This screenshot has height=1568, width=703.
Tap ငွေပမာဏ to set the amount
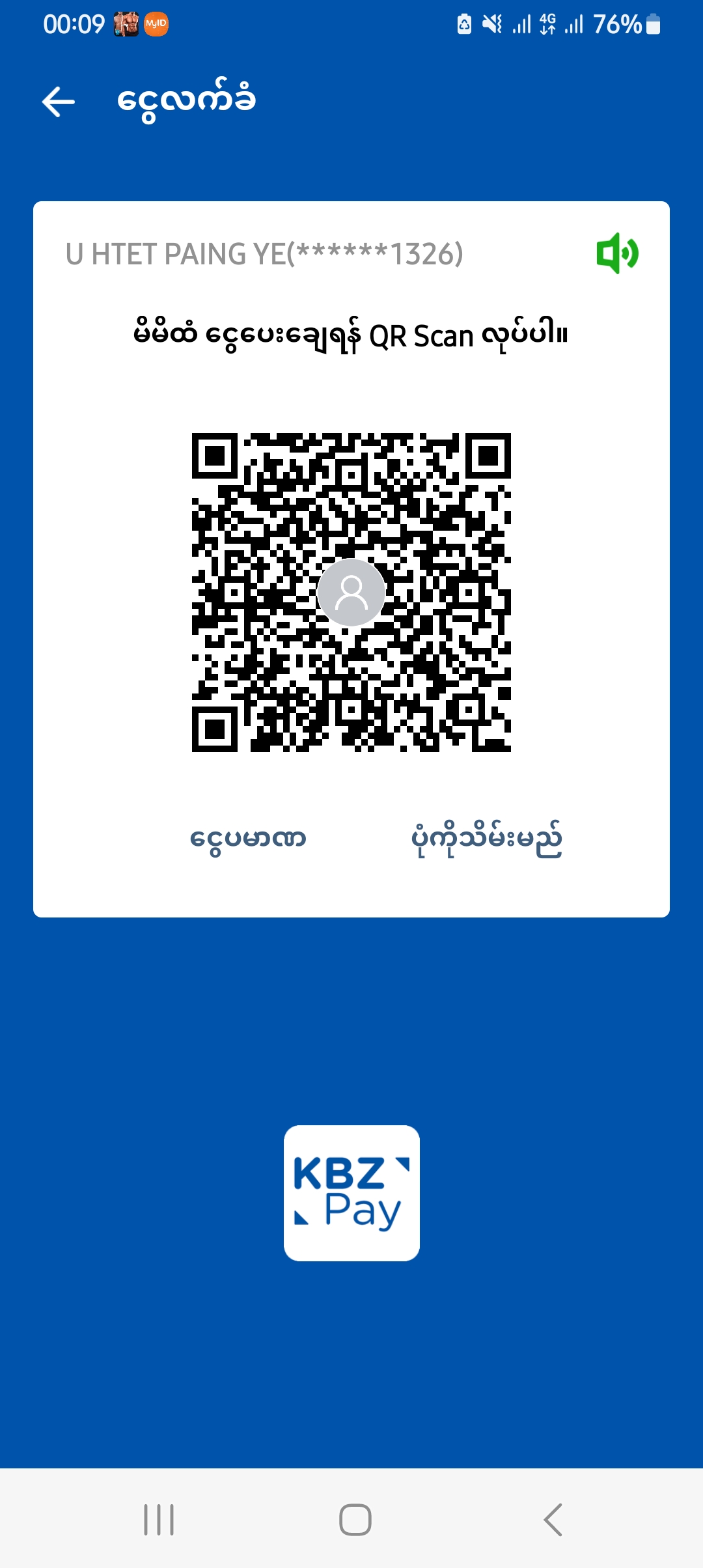point(248,839)
